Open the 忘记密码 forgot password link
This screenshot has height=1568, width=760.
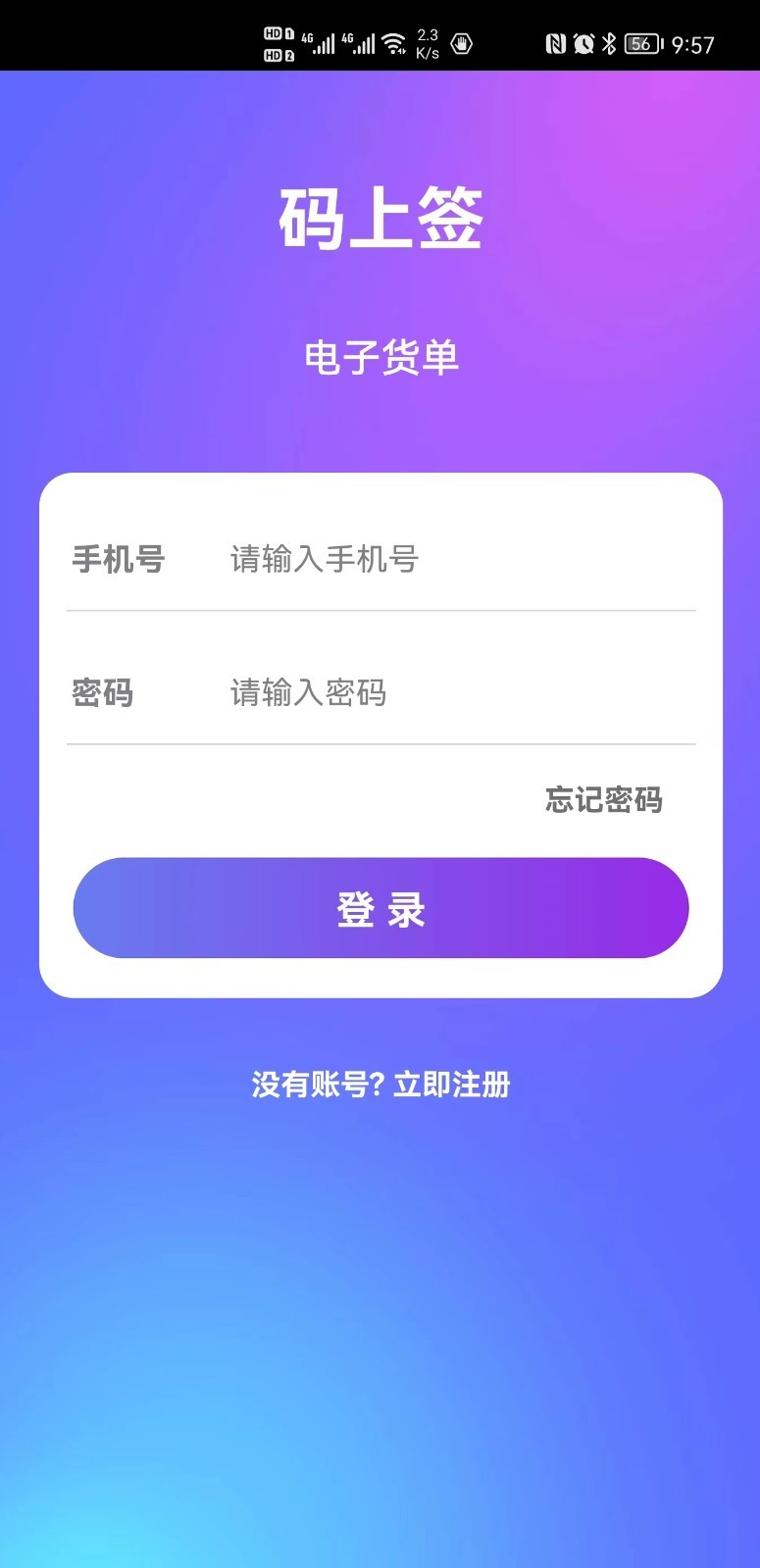[603, 800]
